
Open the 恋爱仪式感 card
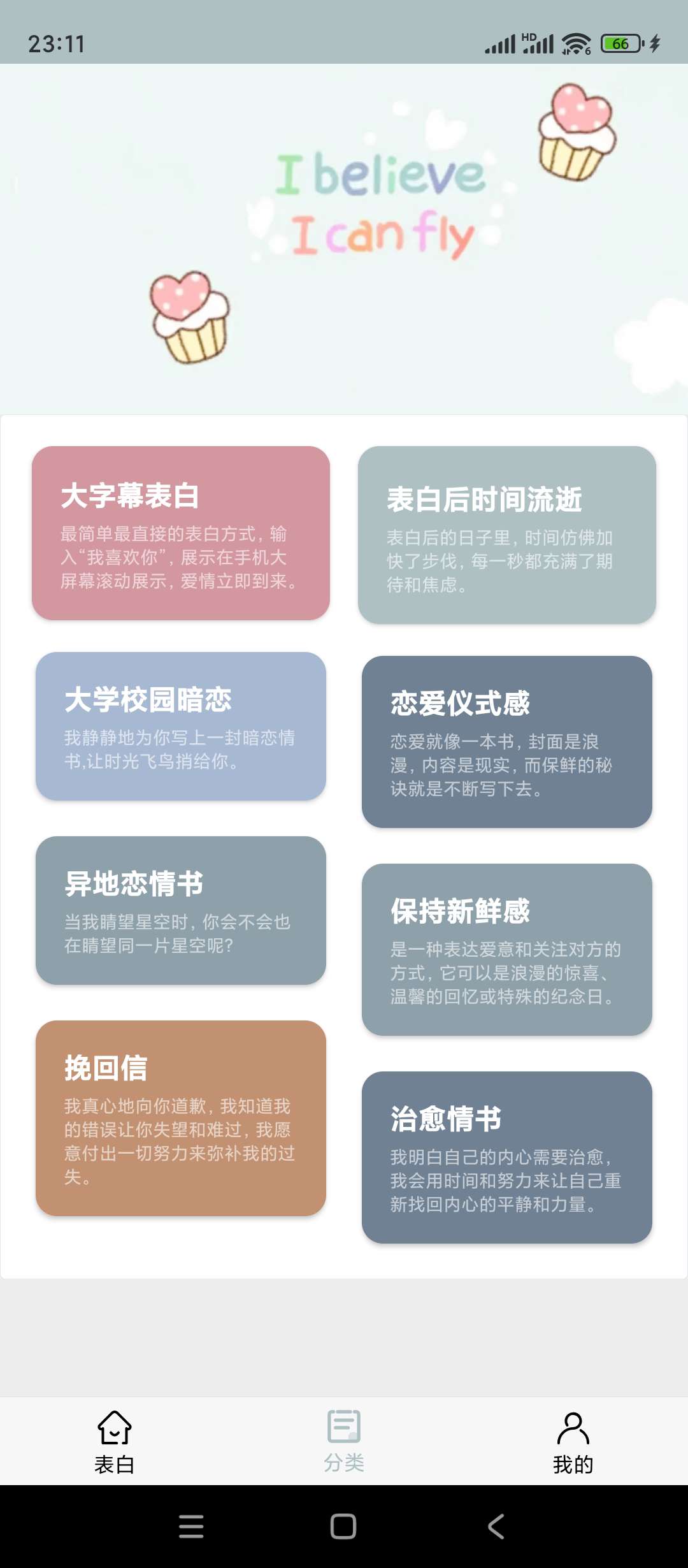click(507, 741)
